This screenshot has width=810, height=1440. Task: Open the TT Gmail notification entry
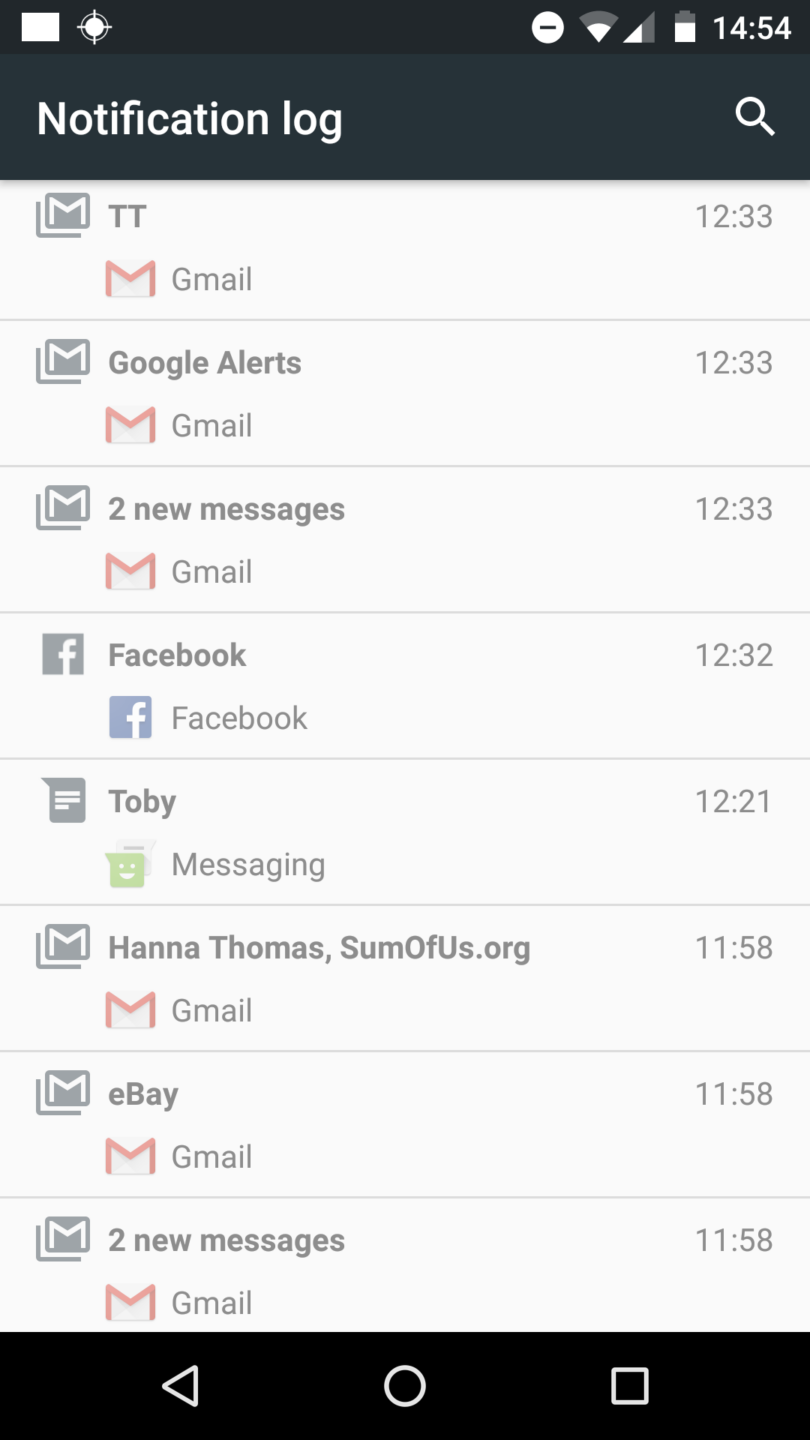tap(404, 248)
